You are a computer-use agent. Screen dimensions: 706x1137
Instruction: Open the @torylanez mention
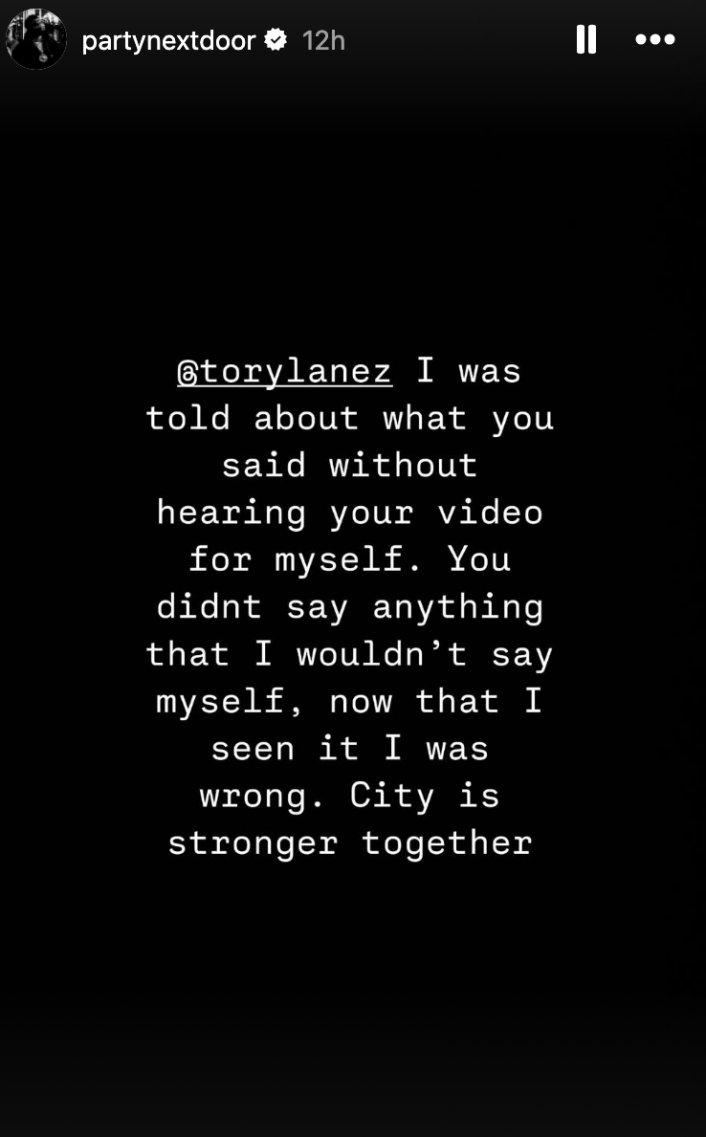point(284,372)
